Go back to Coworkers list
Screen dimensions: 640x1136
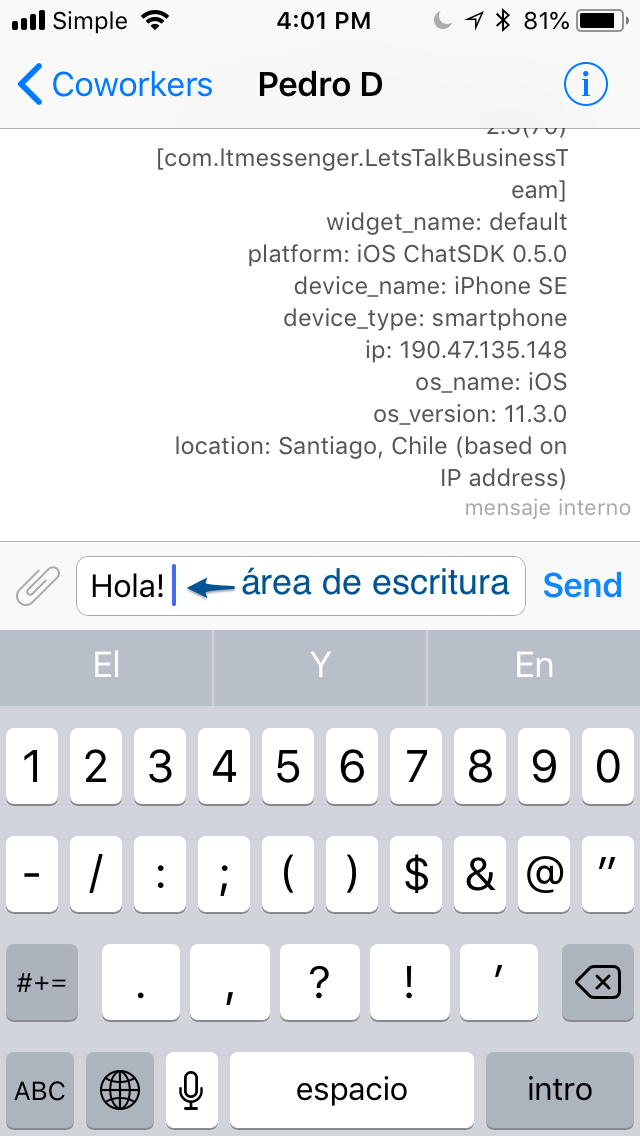[x=115, y=85]
